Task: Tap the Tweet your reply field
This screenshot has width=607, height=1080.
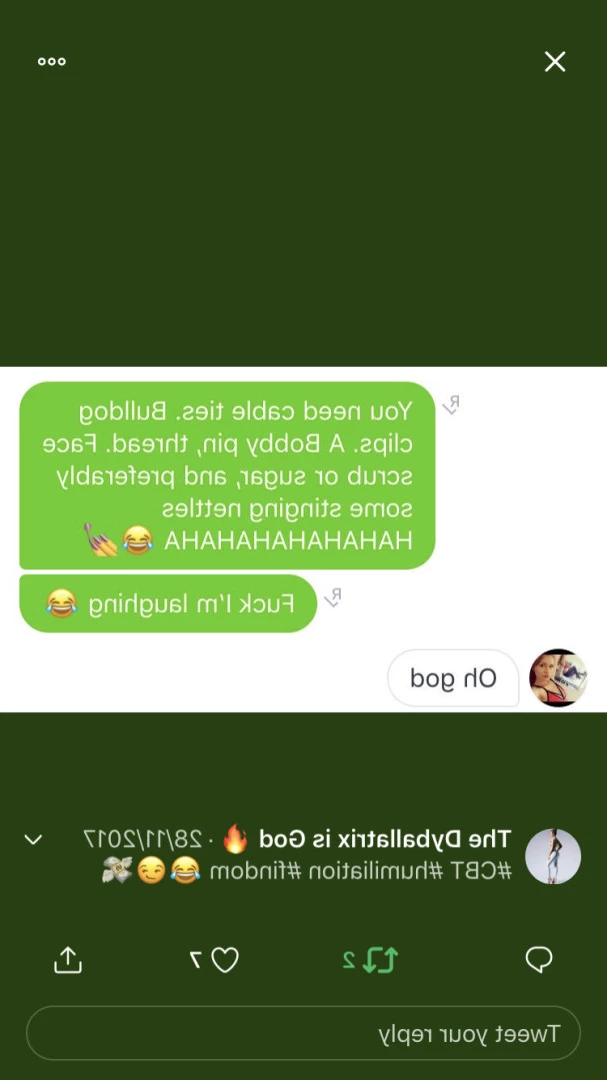Action: point(303,1033)
